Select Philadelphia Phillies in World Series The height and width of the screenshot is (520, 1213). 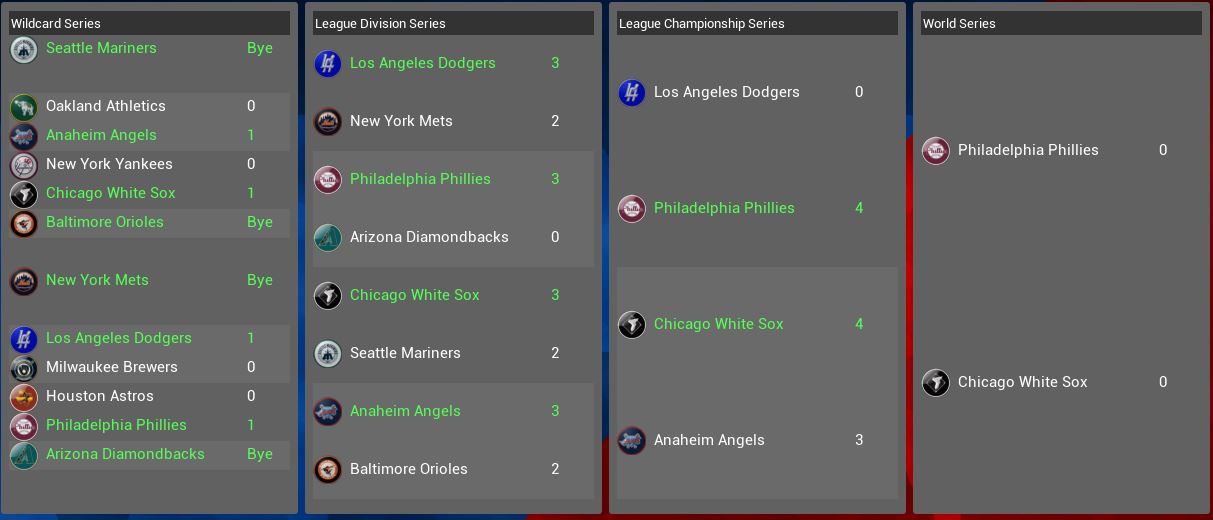pos(1027,150)
